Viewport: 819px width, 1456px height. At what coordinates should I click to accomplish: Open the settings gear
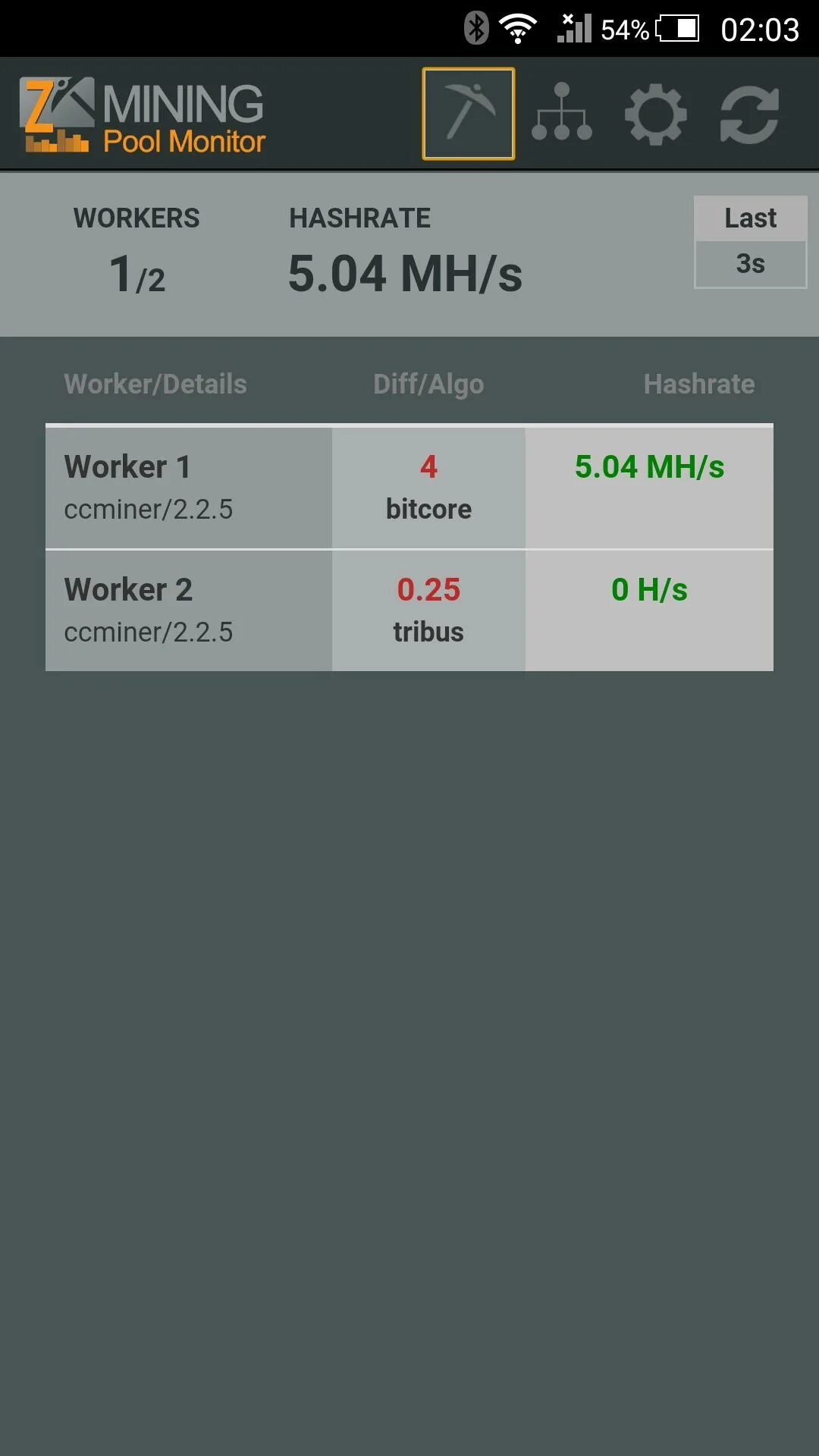[x=656, y=114]
